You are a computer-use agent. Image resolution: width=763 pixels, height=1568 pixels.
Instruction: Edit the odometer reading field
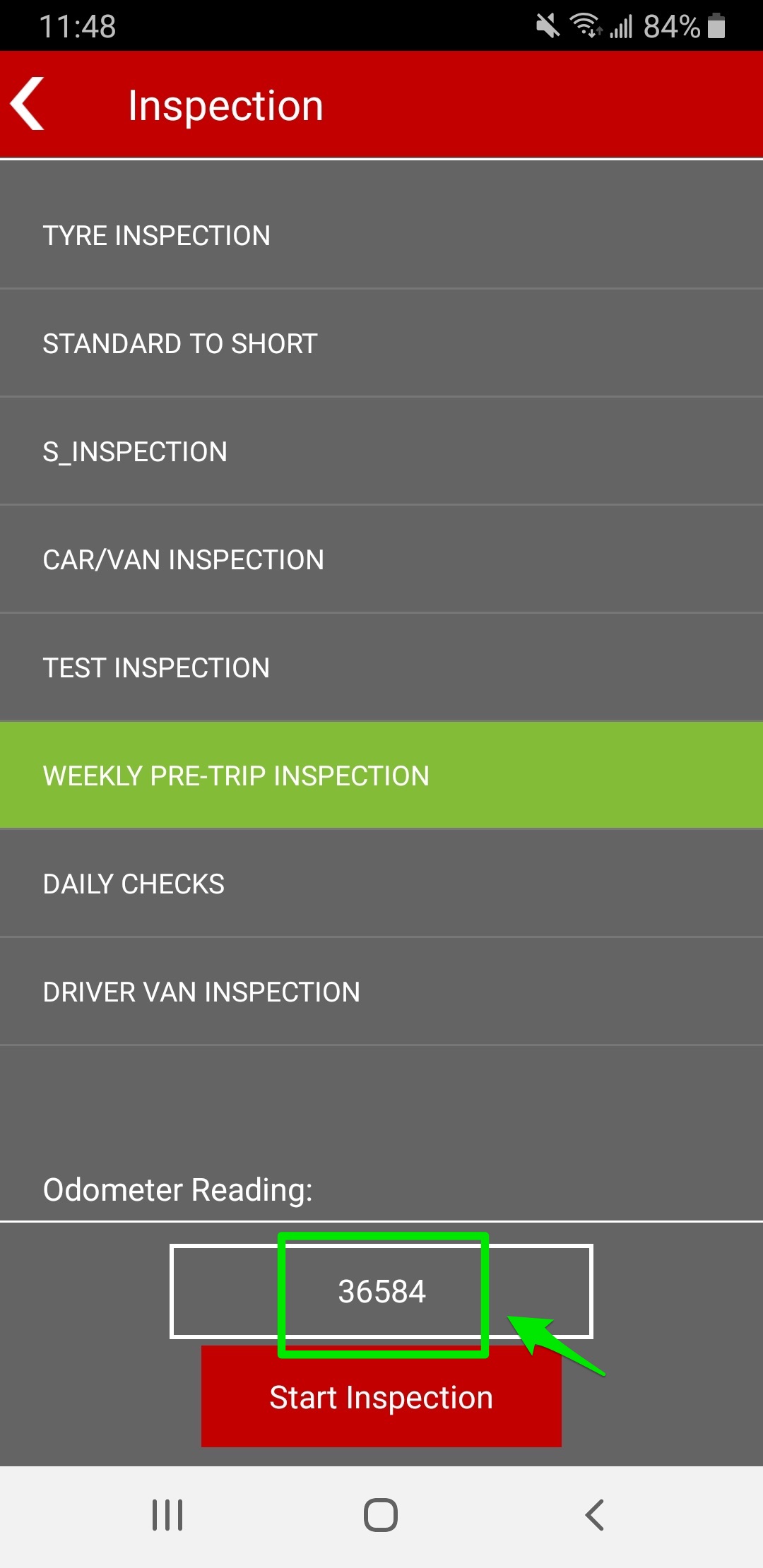click(381, 1291)
